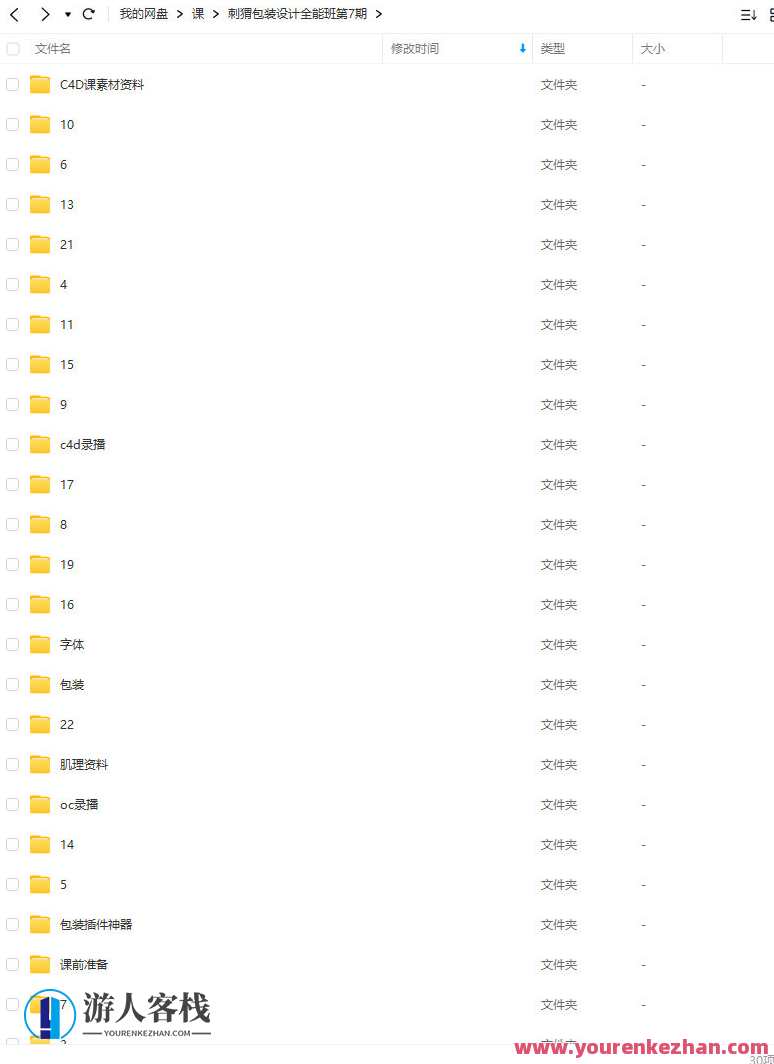Check the box for folder 21
Viewport: 774px width, 1064px height.
[x=13, y=245]
